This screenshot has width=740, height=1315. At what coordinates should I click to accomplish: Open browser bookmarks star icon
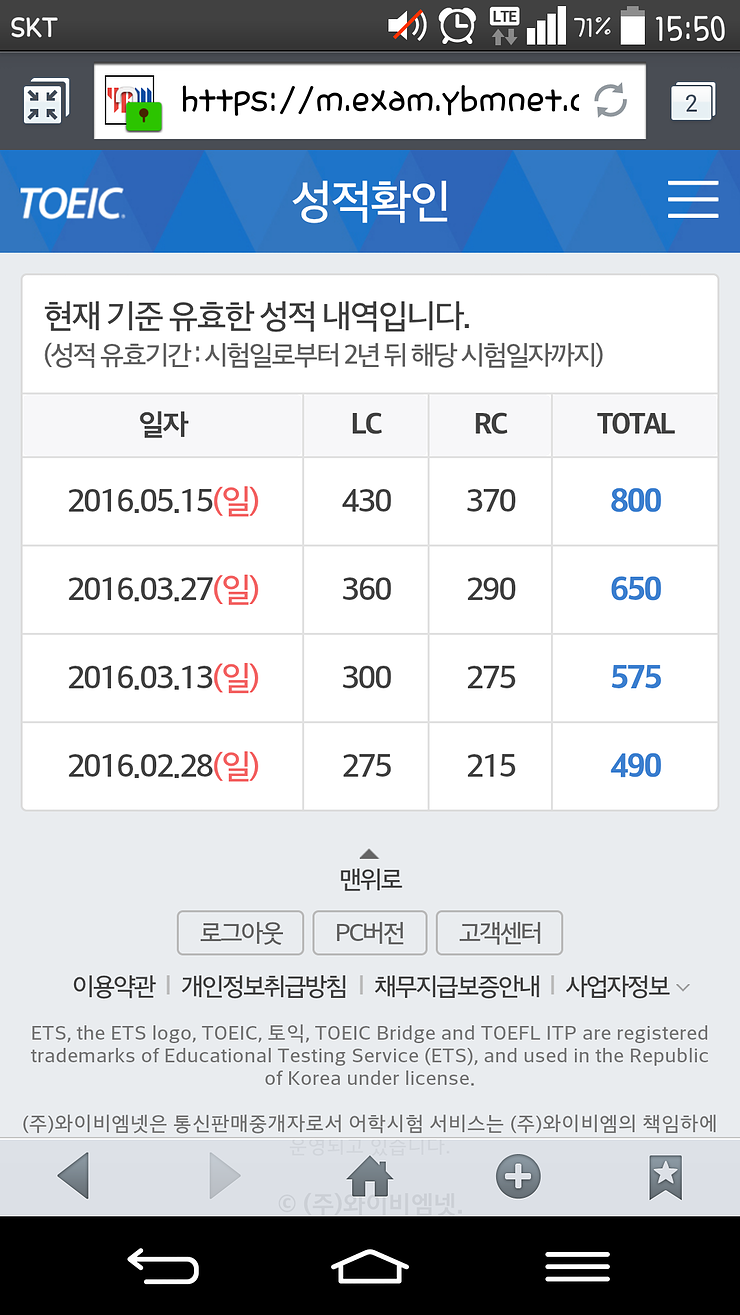point(665,1177)
